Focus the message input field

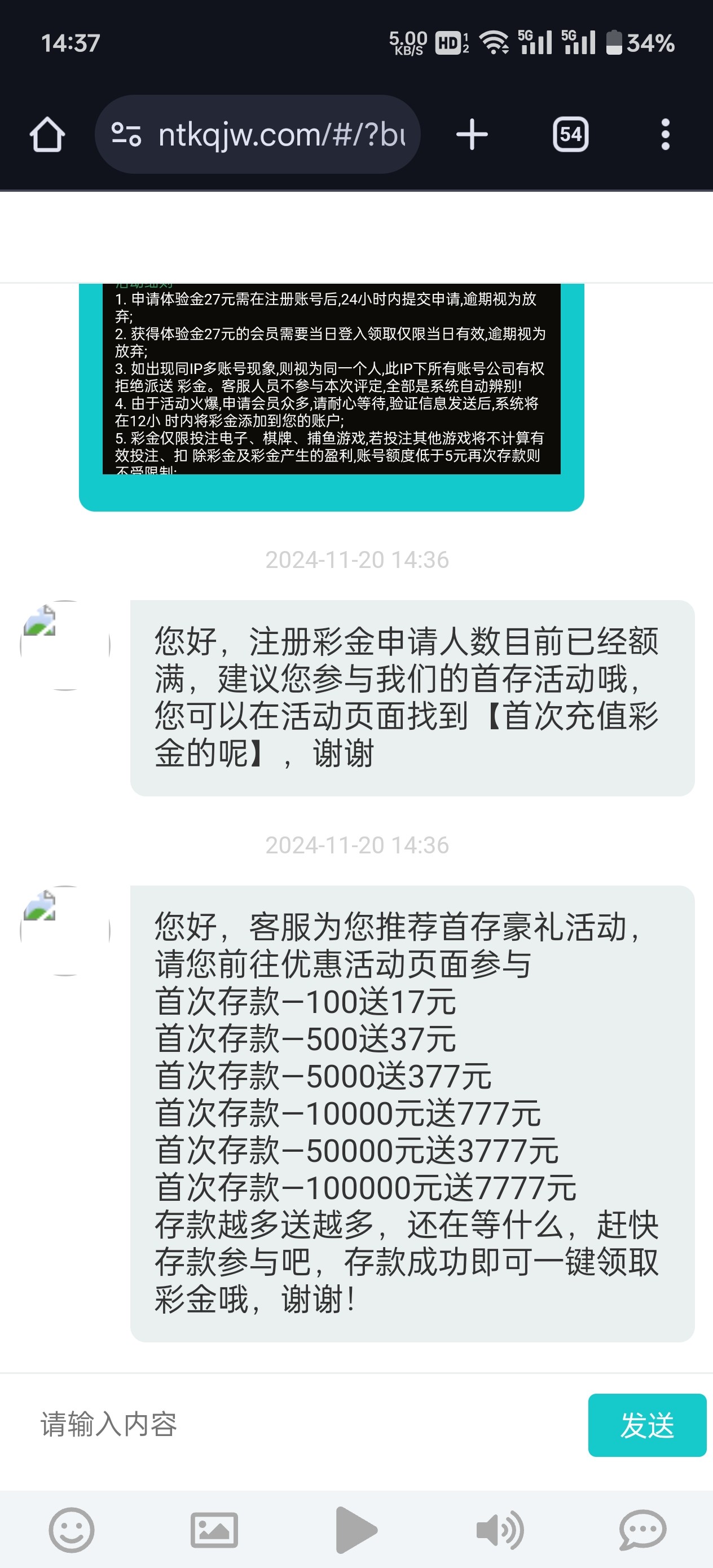coord(305,1425)
